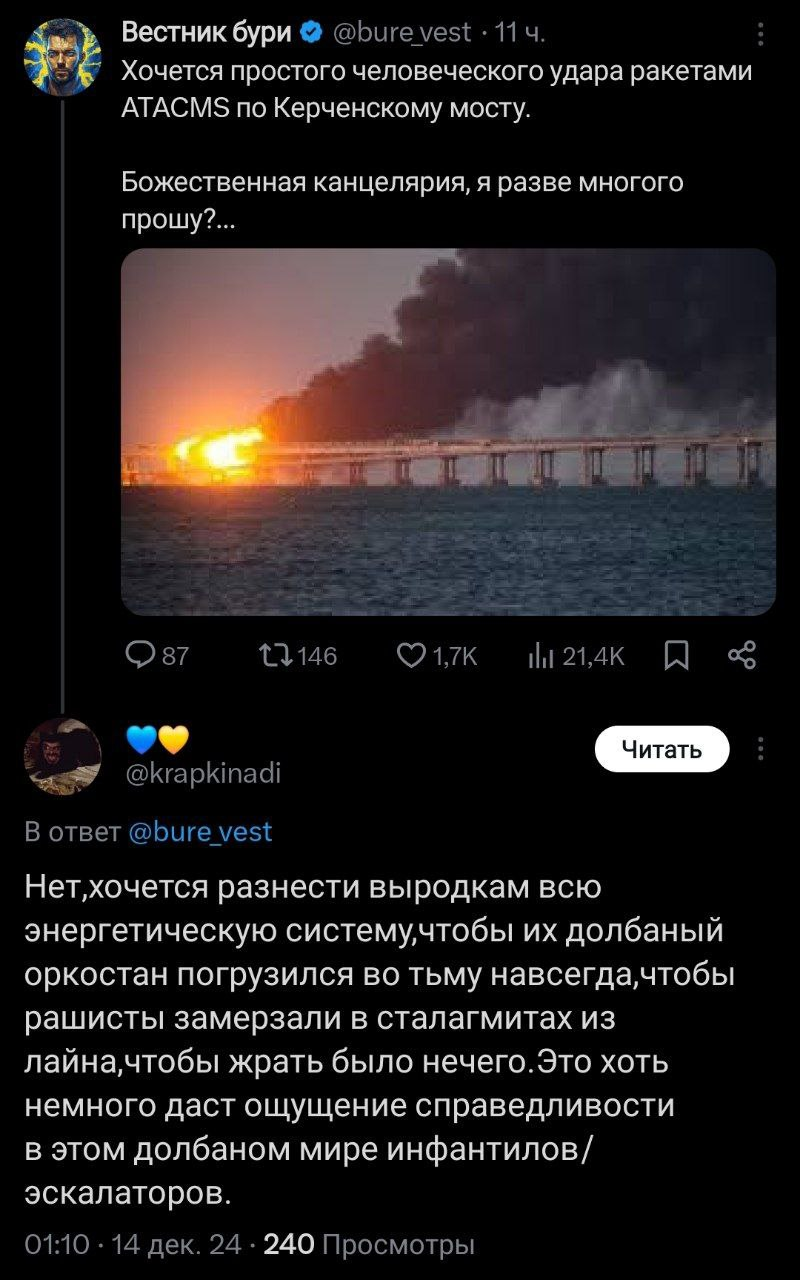Open the Kerch bridge fire photo
This screenshot has height=1280, width=800.
(448, 431)
